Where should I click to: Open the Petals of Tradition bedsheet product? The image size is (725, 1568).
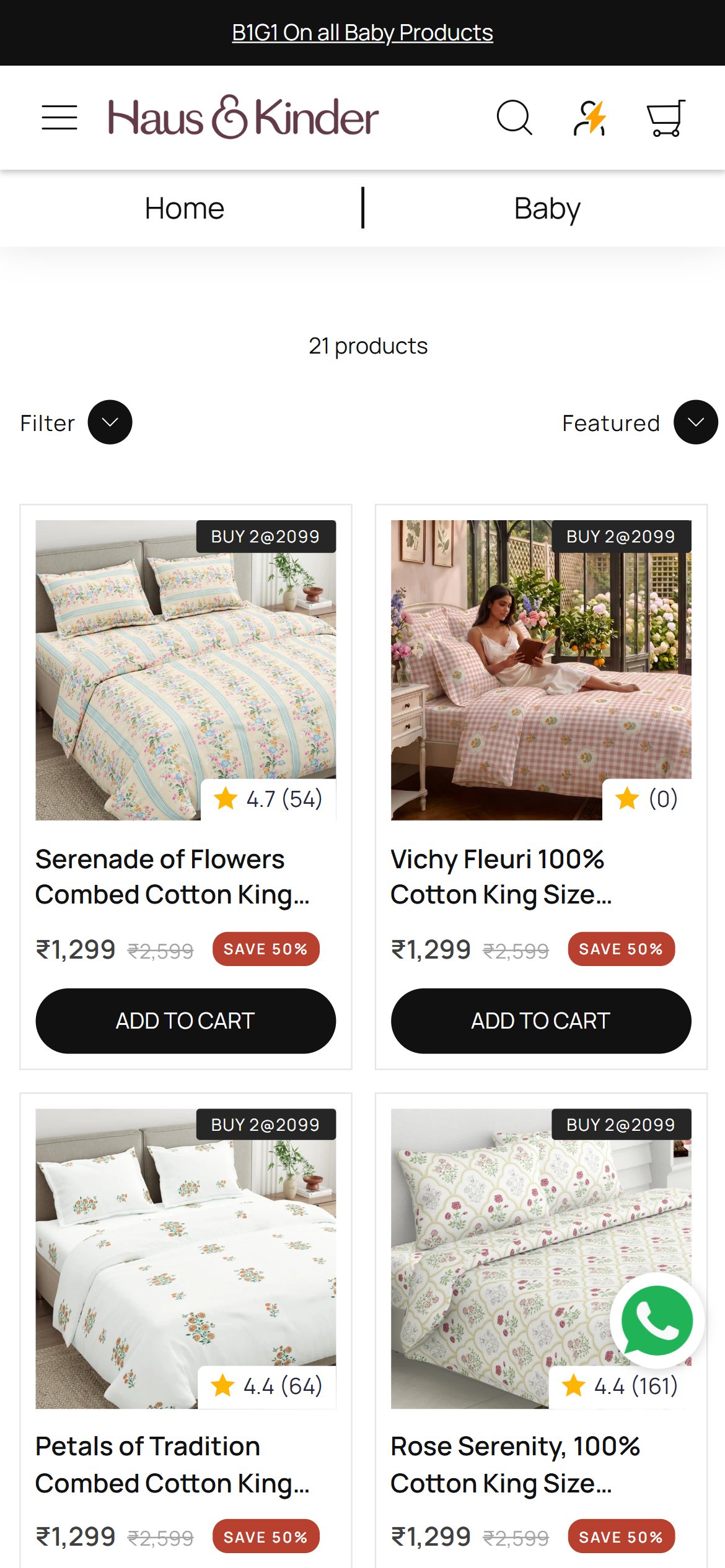click(x=172, y=1465)
